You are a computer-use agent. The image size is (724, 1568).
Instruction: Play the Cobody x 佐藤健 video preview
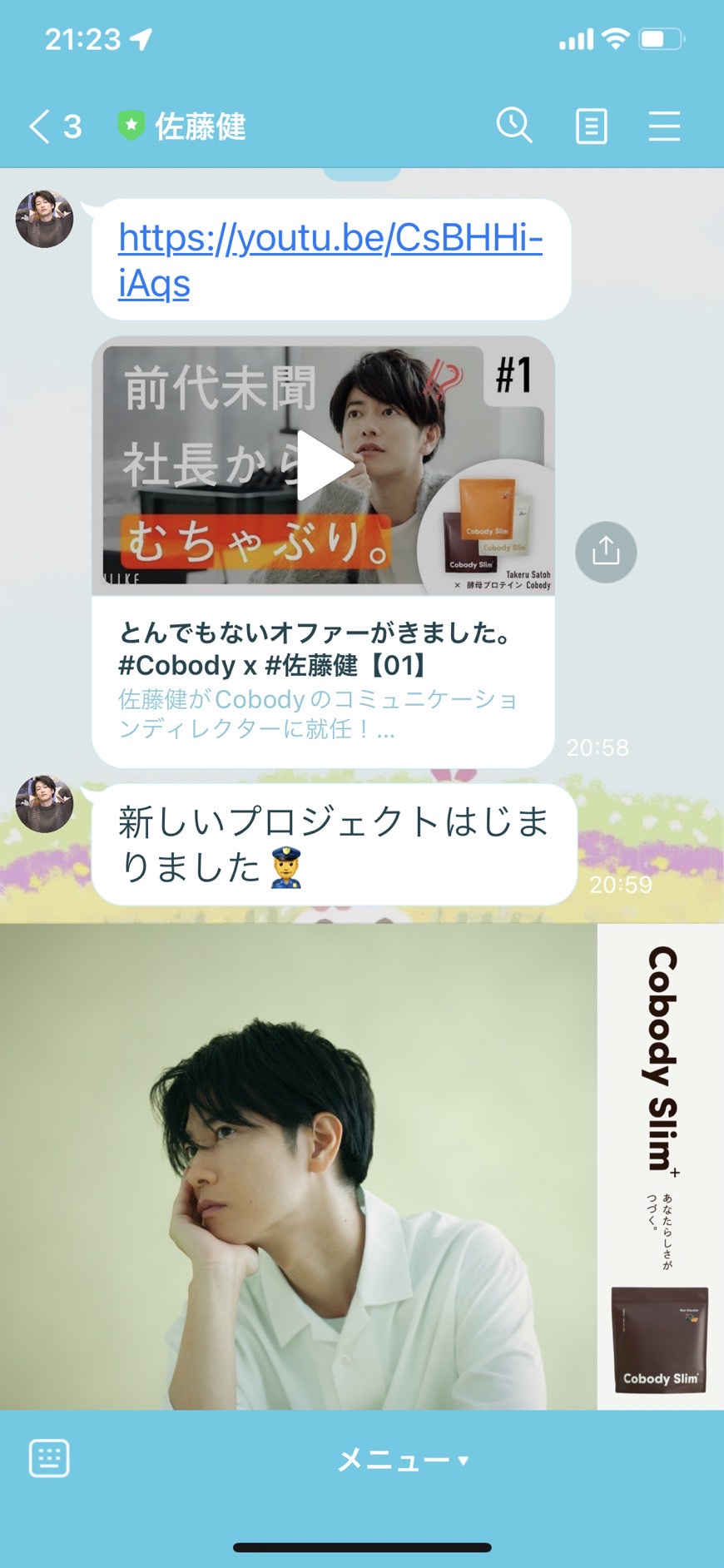click(x=324, y=465)
